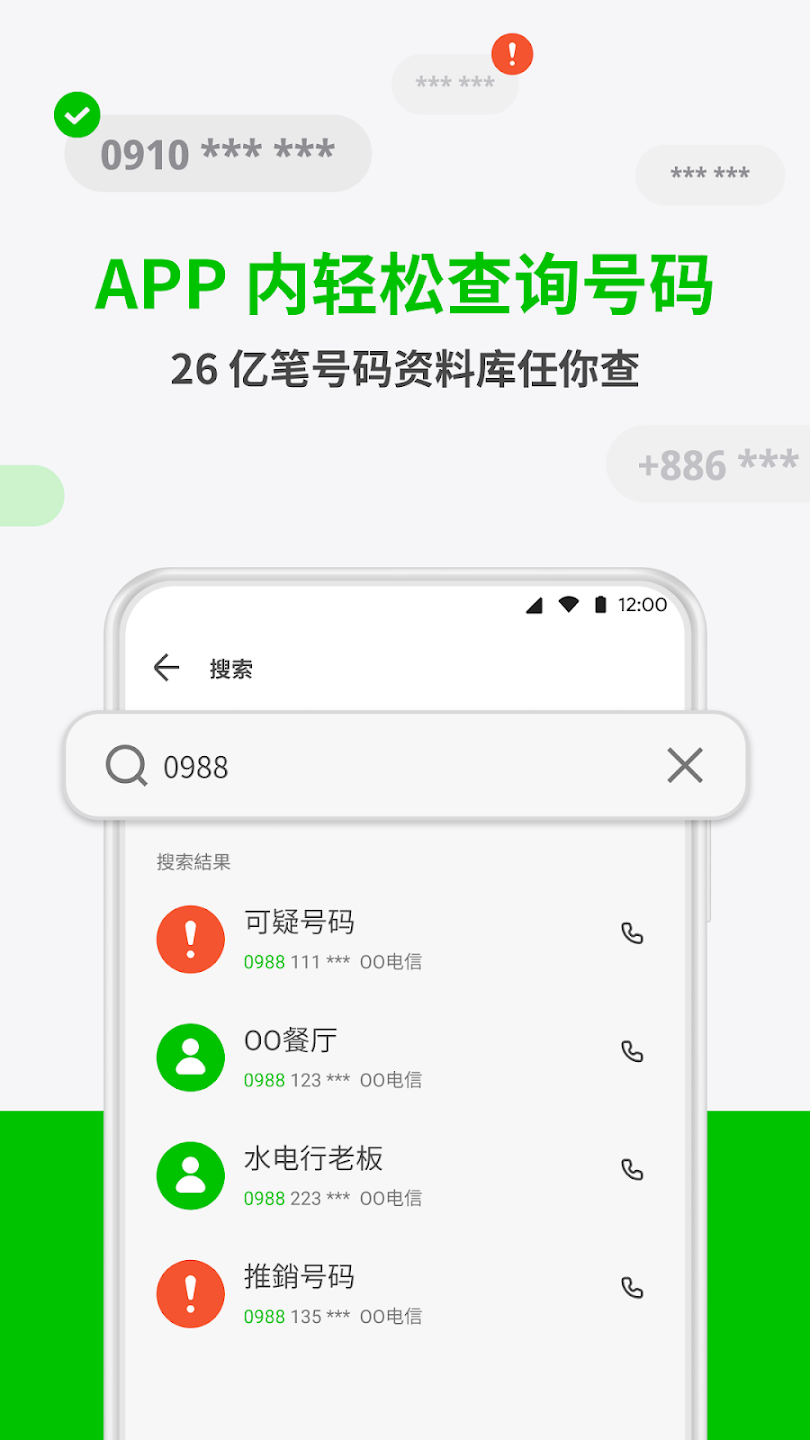
Task: Clear the search with the X button
Action: (x=685, y=766)
